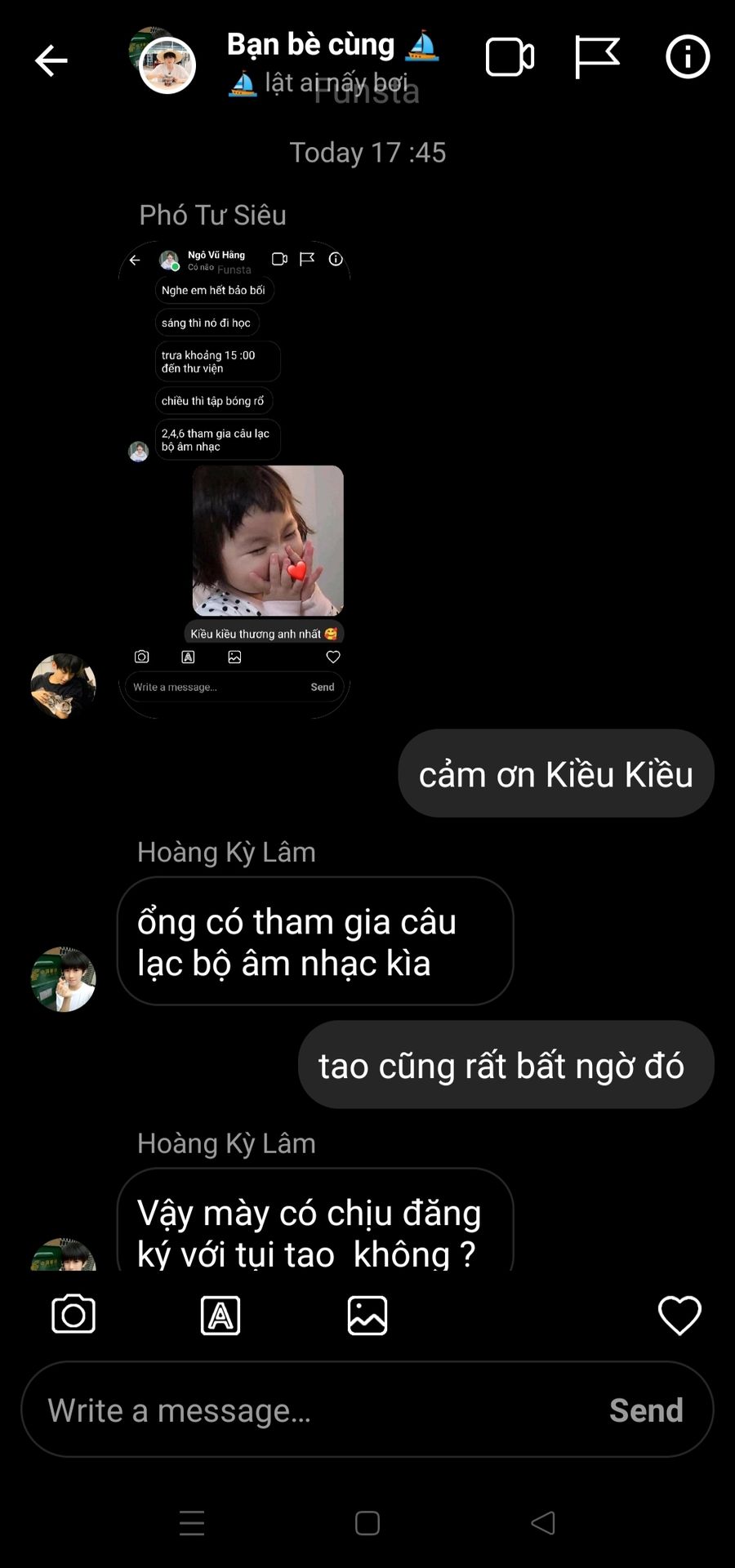Open the camera from the message toolbar
Screen dimensions: 735x1568
point(73,1315)
